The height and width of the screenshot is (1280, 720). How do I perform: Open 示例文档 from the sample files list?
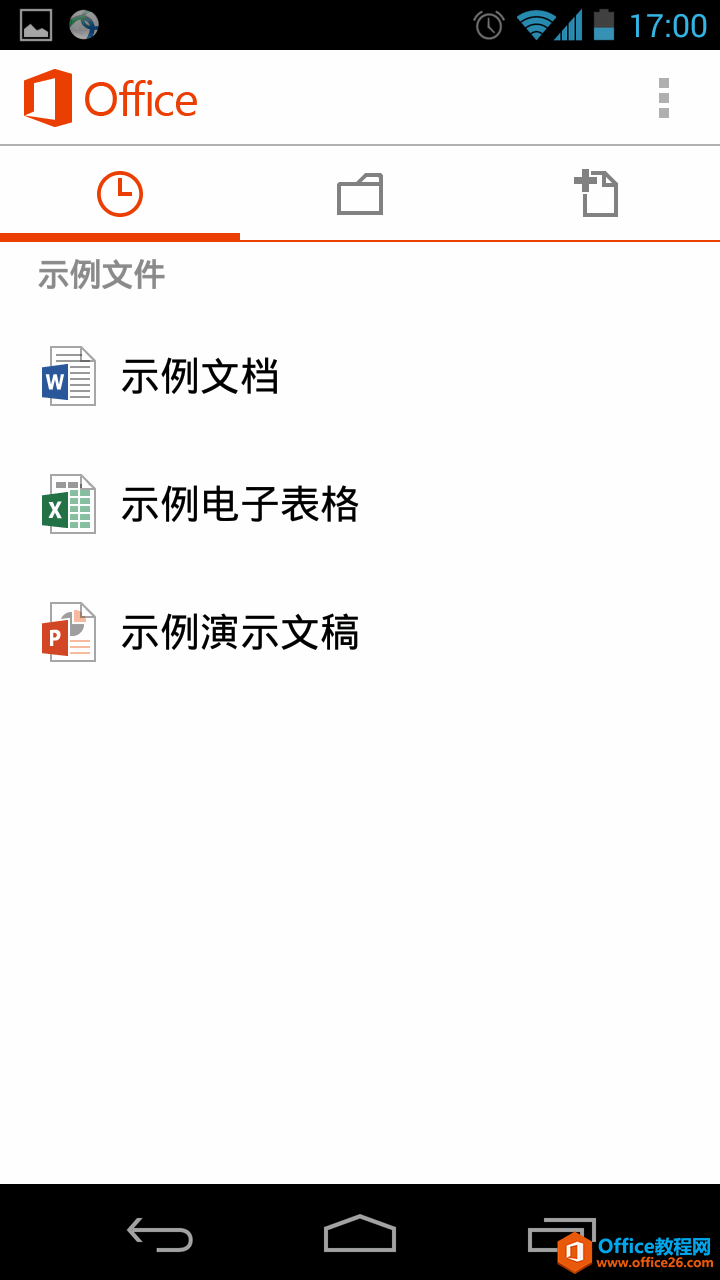pyautogui.click(x=200, y=376)
